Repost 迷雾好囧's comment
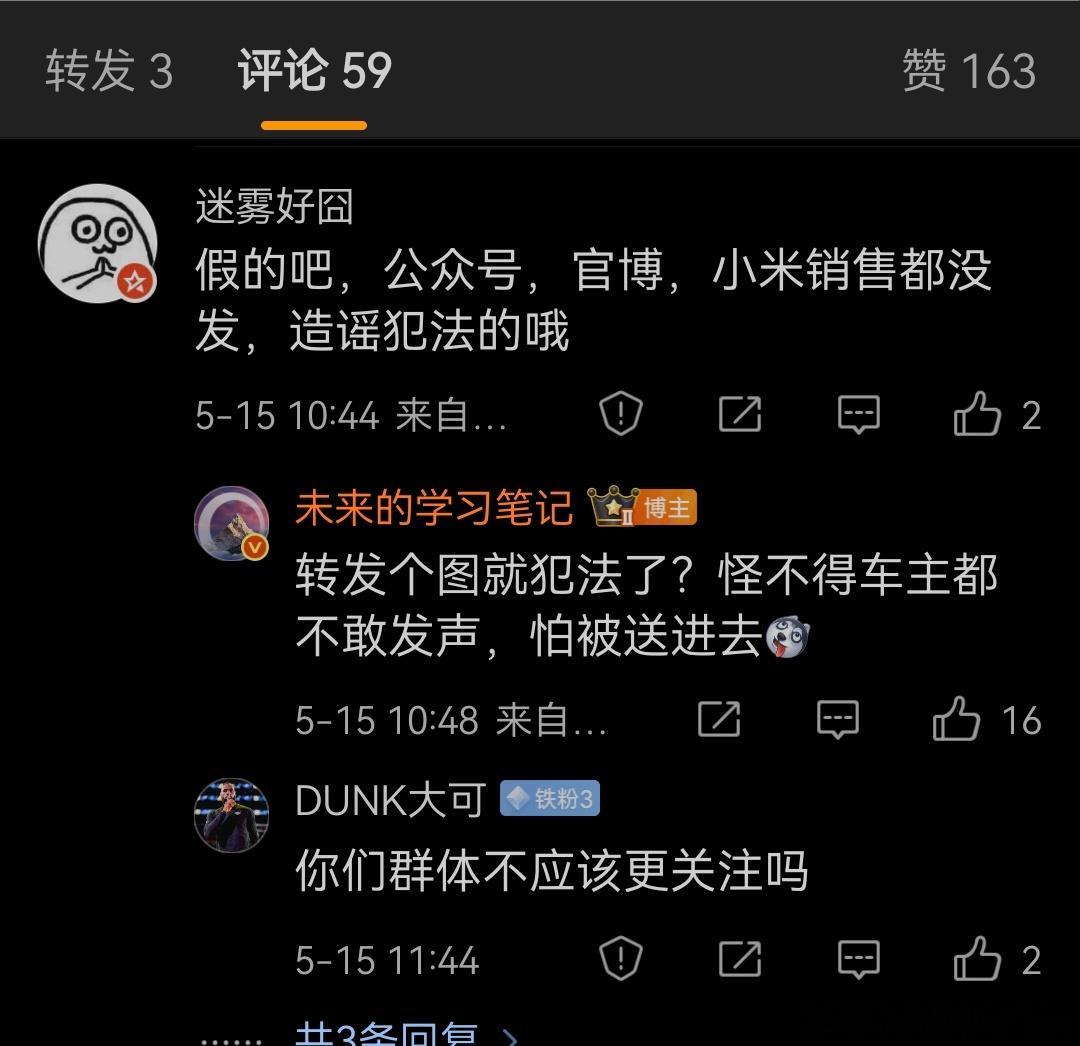Screen dimensions: 1080x1046 740,414
